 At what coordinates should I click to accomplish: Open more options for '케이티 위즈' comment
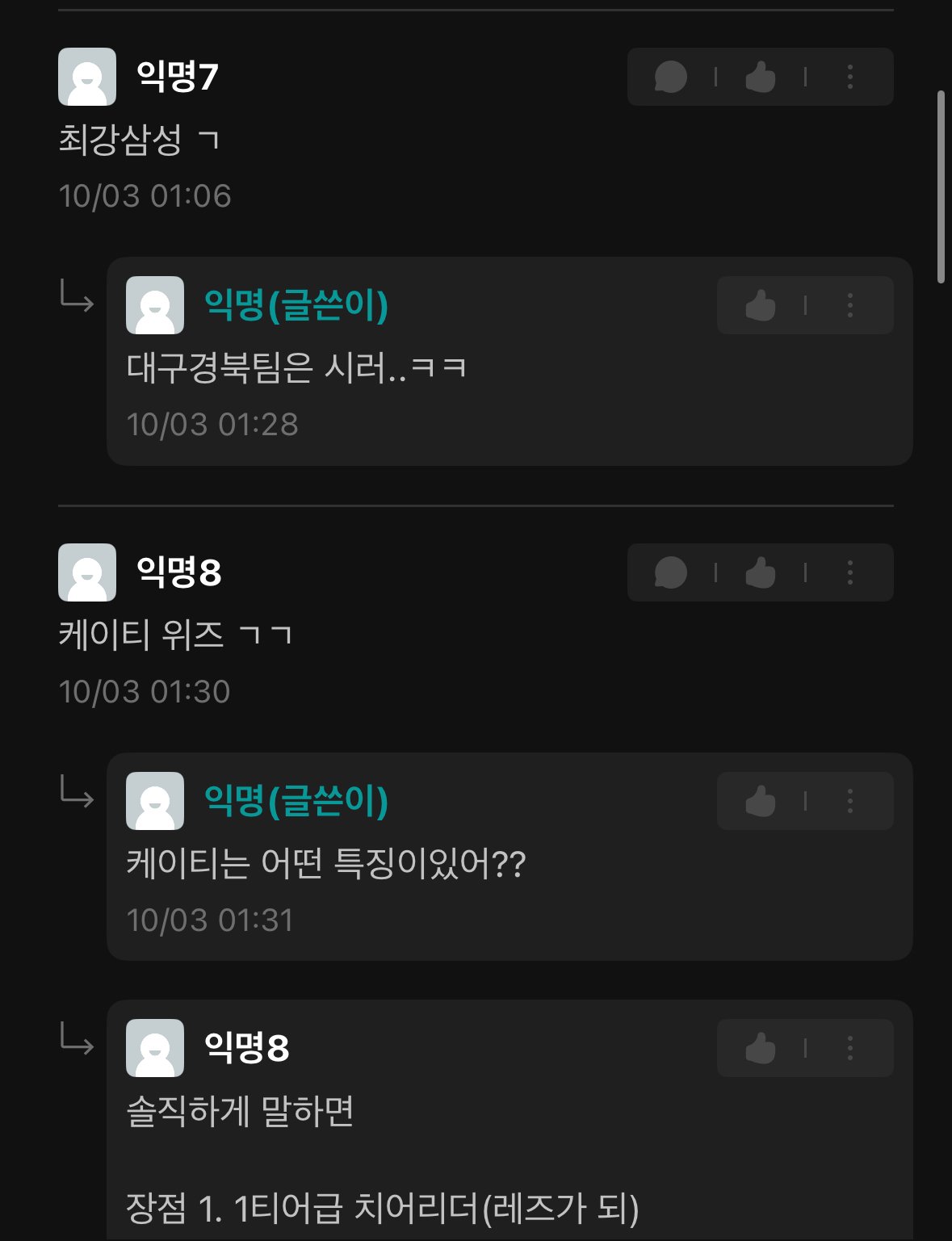(x=849, y=573)
